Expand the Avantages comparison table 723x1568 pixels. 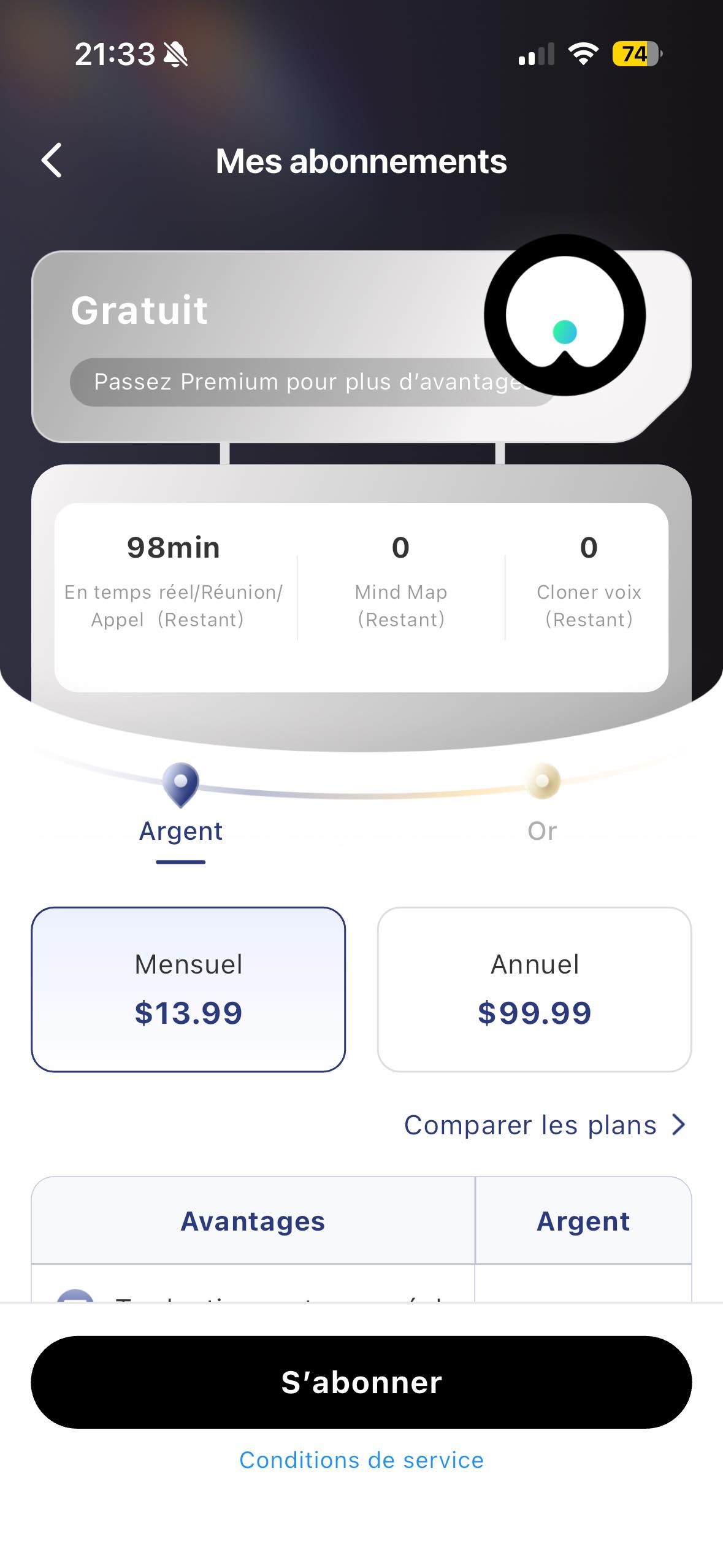coord(252,1221)
